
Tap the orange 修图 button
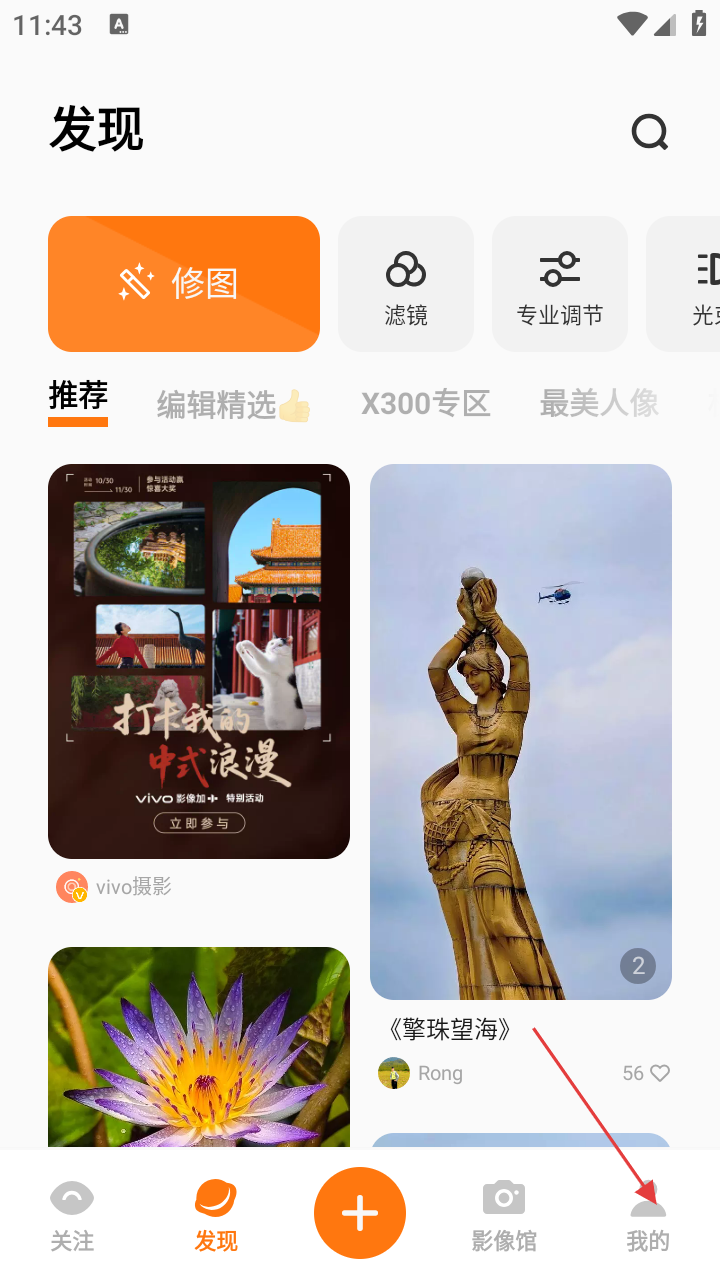[184, 284]
